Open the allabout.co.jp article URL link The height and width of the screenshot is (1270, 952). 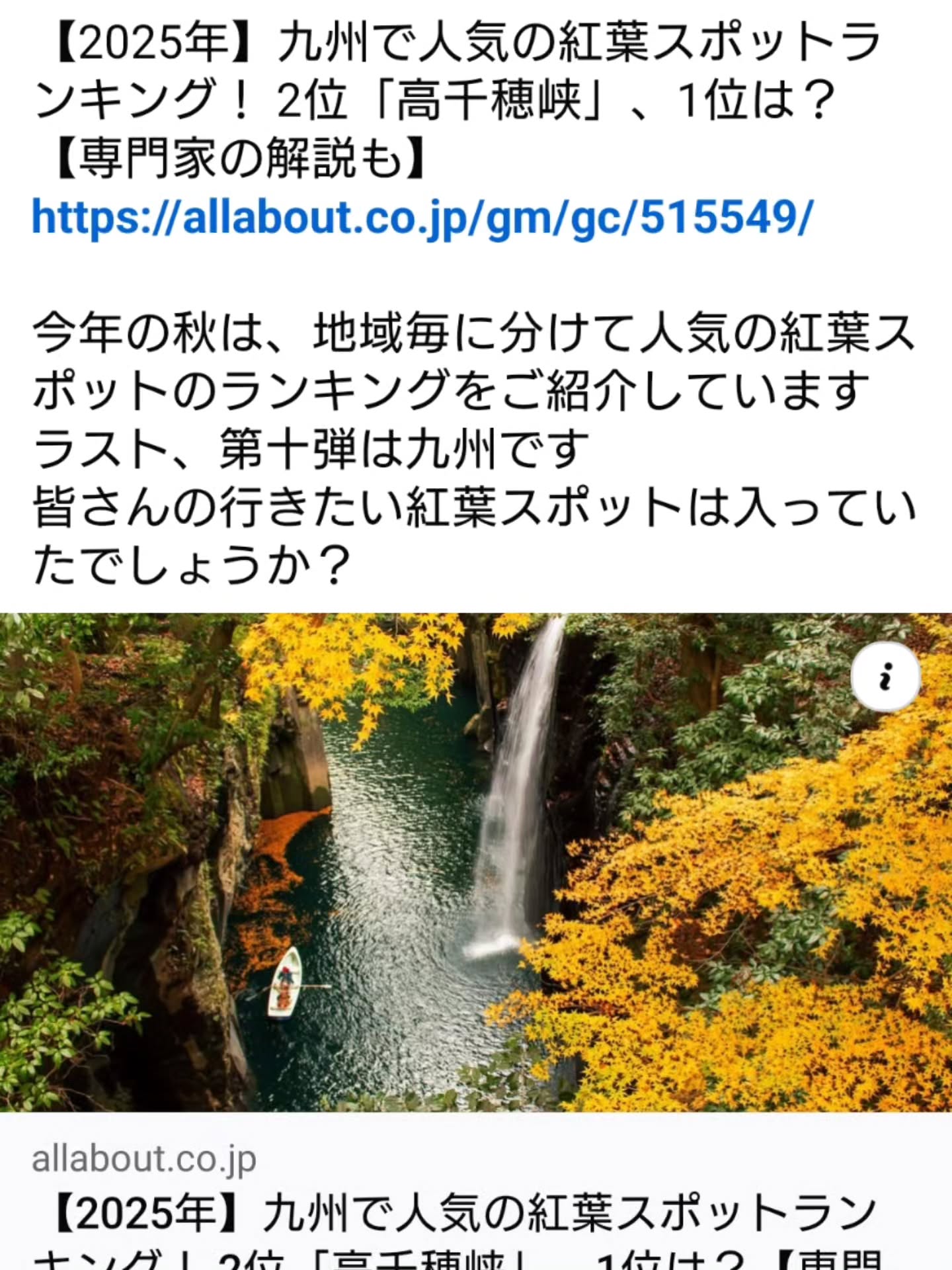click(x=422, y=218)
